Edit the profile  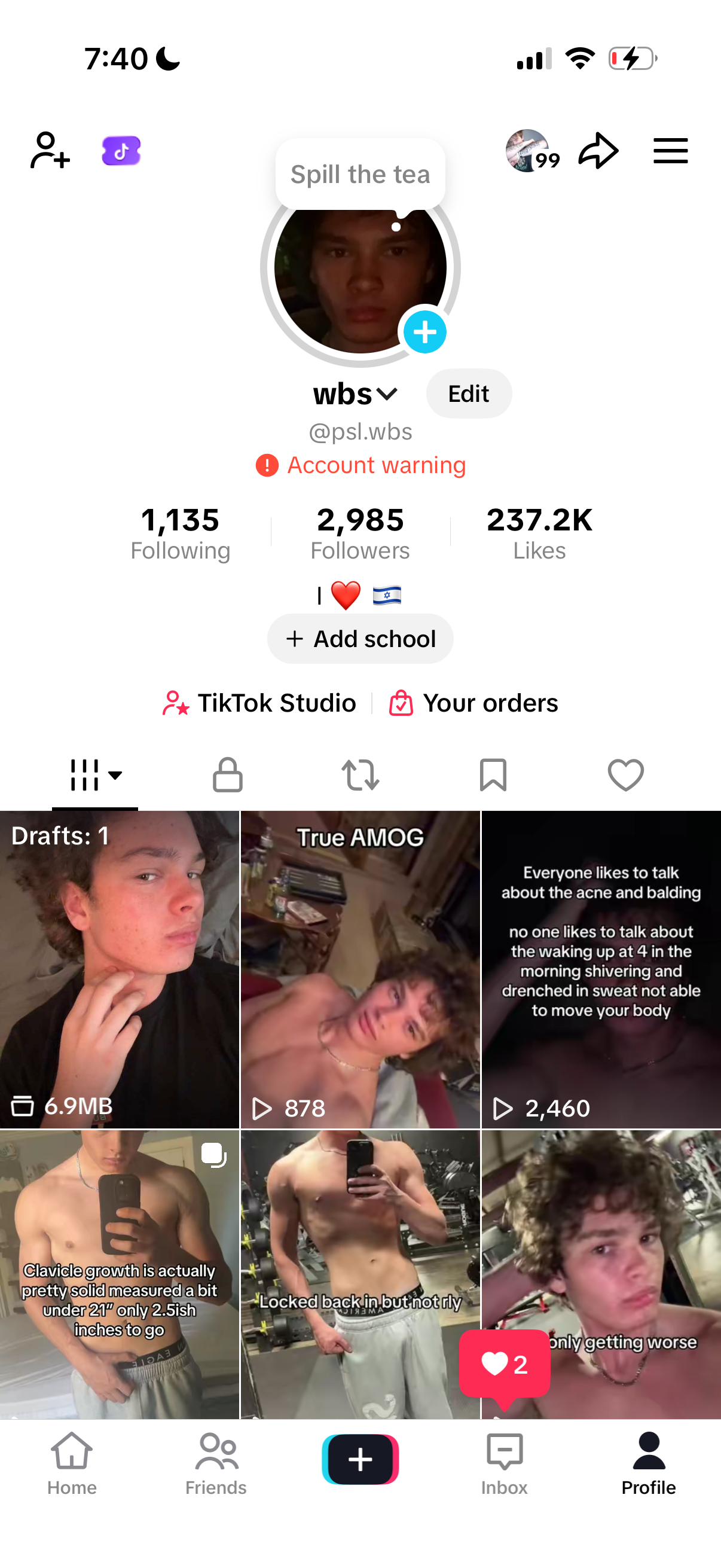pos(469,394)
